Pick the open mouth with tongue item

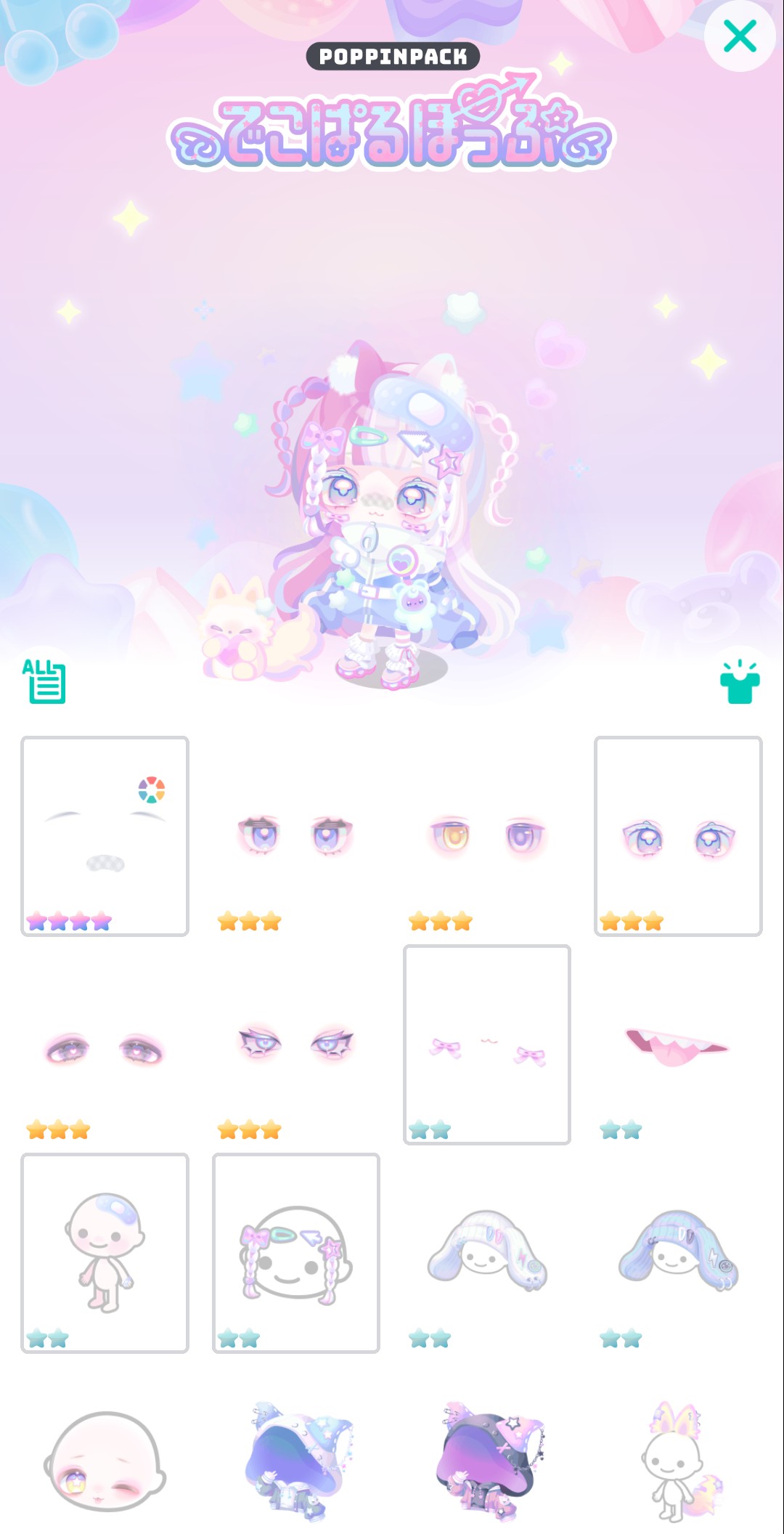tap(677, 1046)
